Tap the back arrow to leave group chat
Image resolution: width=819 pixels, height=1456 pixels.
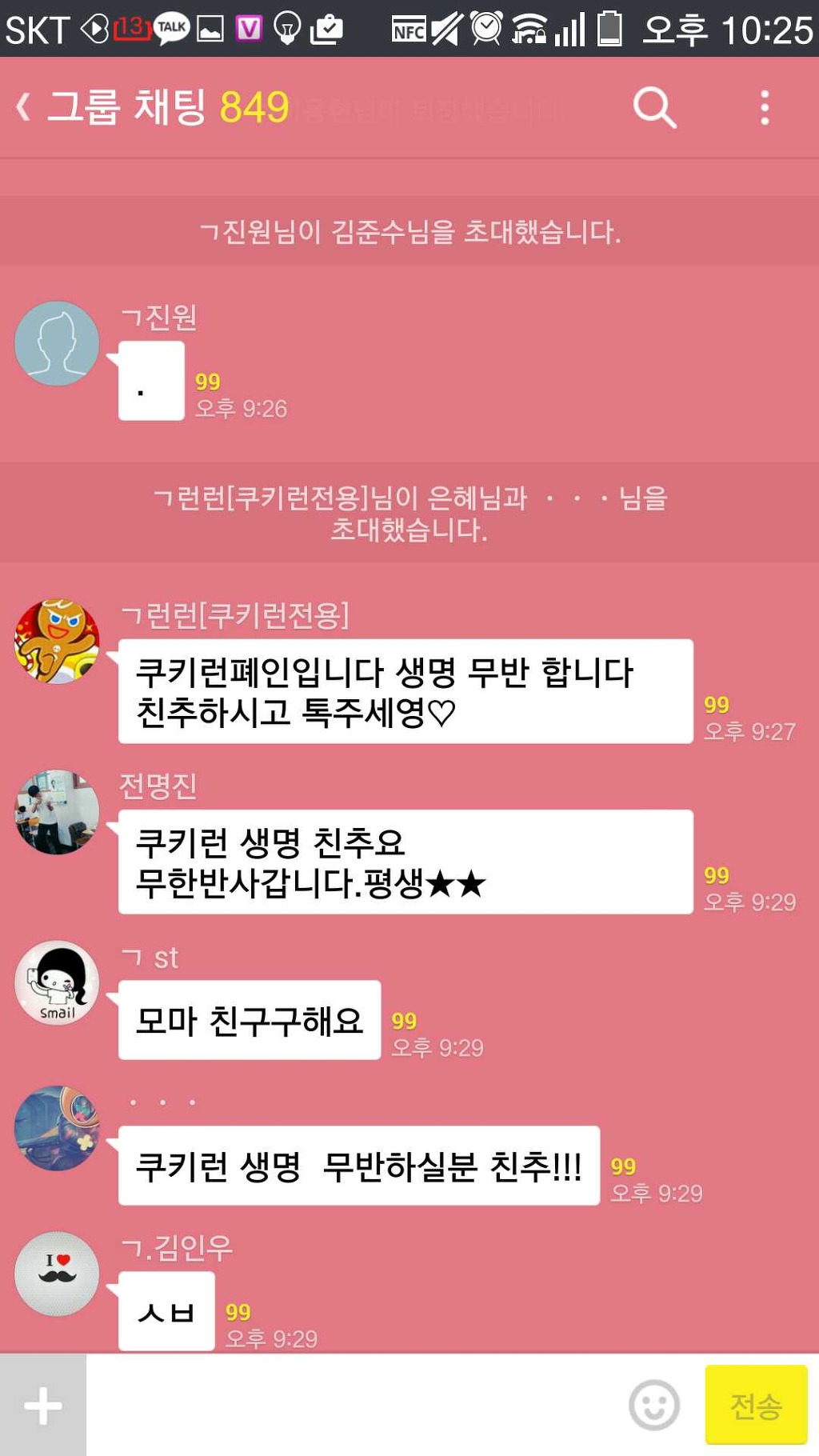(22, 106)
